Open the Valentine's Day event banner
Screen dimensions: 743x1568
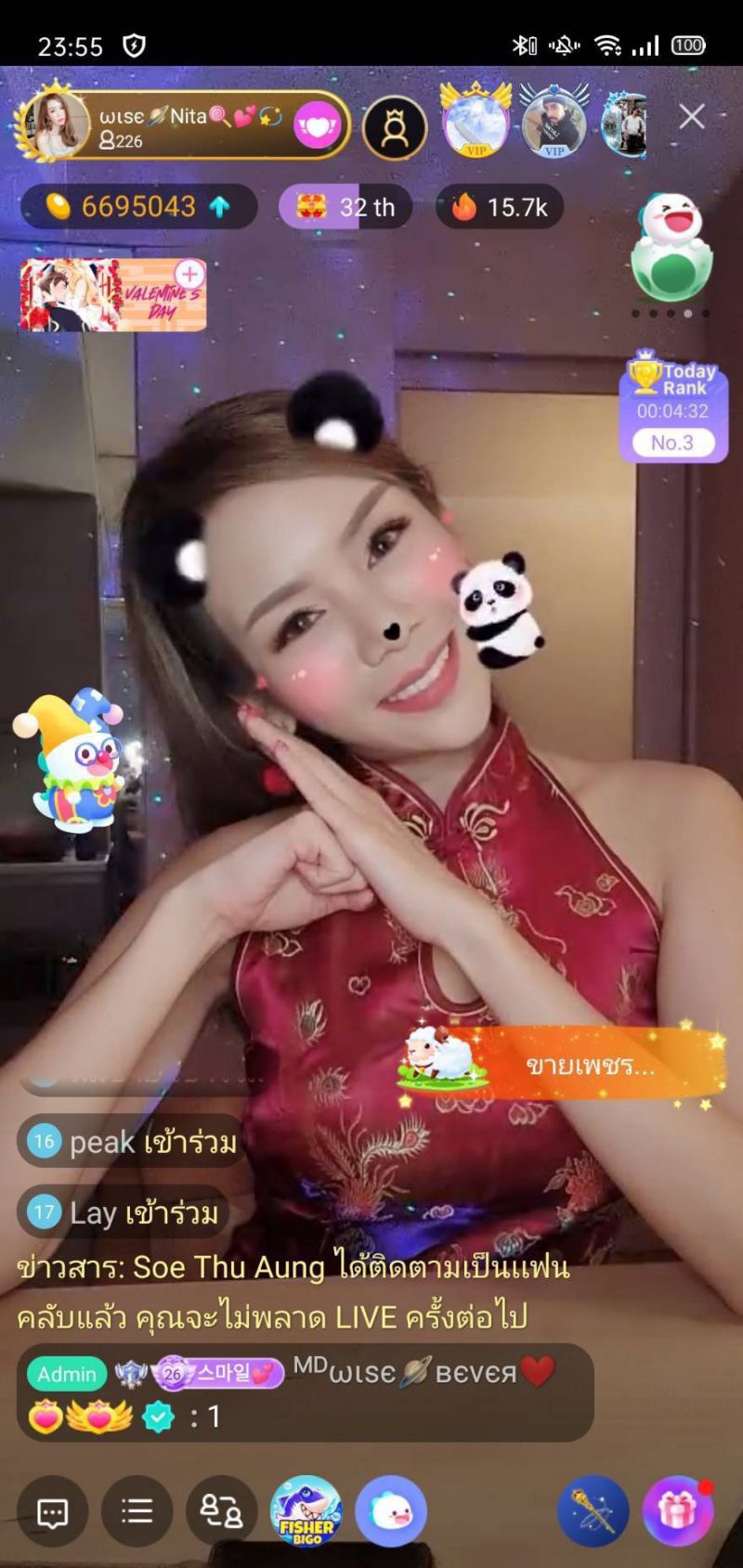(x=112, y=295)
